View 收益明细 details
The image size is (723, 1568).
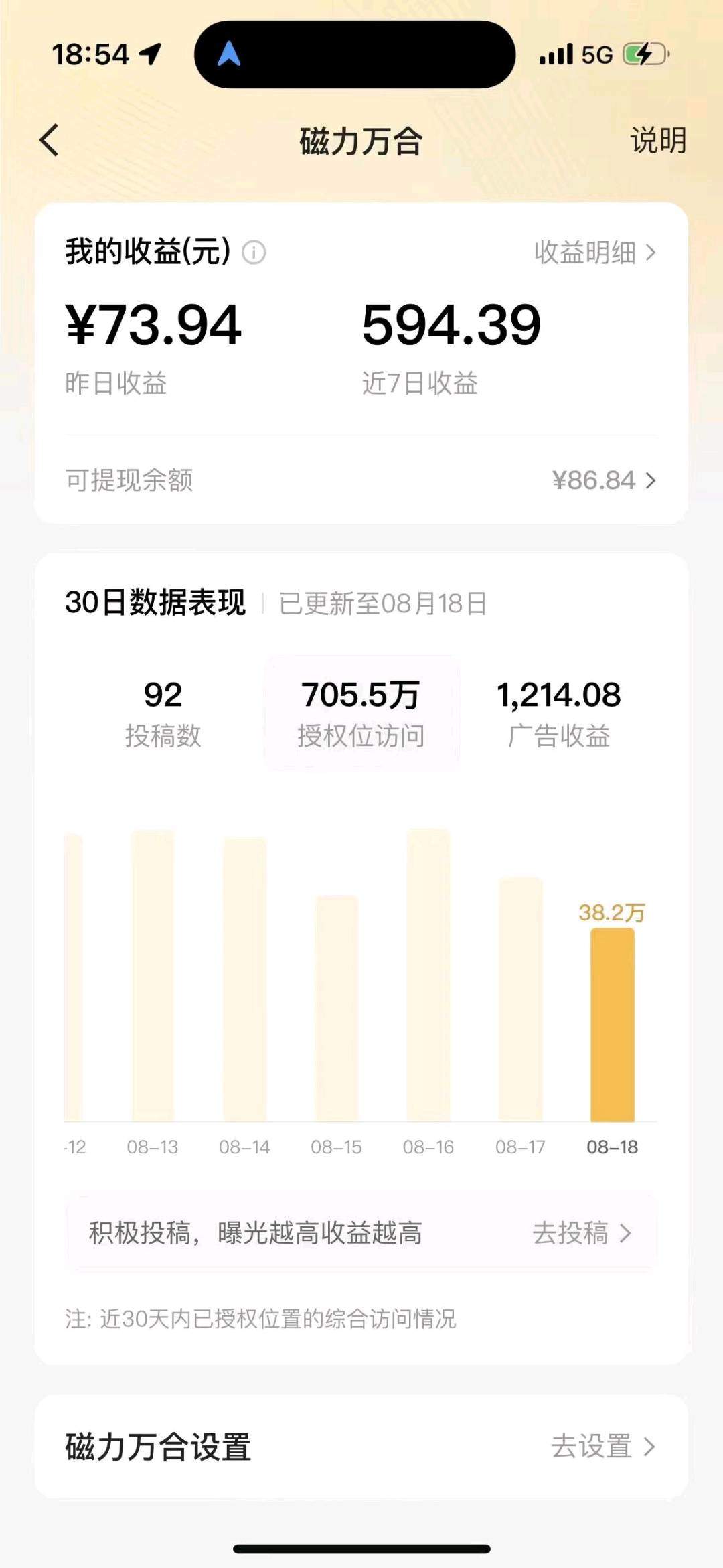pos(594,253)
